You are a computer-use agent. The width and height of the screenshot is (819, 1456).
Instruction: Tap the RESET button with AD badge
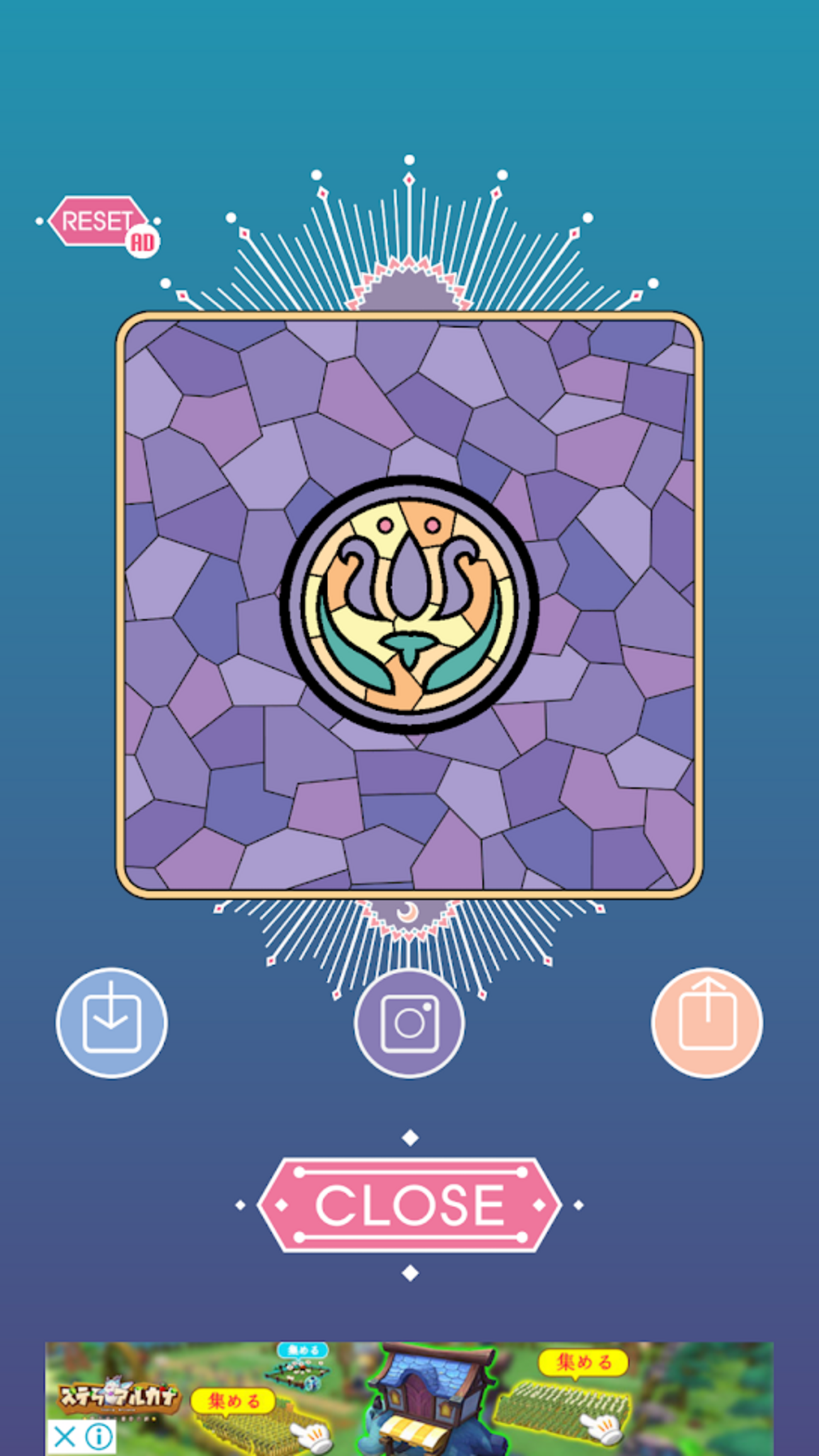coord(99,221)
